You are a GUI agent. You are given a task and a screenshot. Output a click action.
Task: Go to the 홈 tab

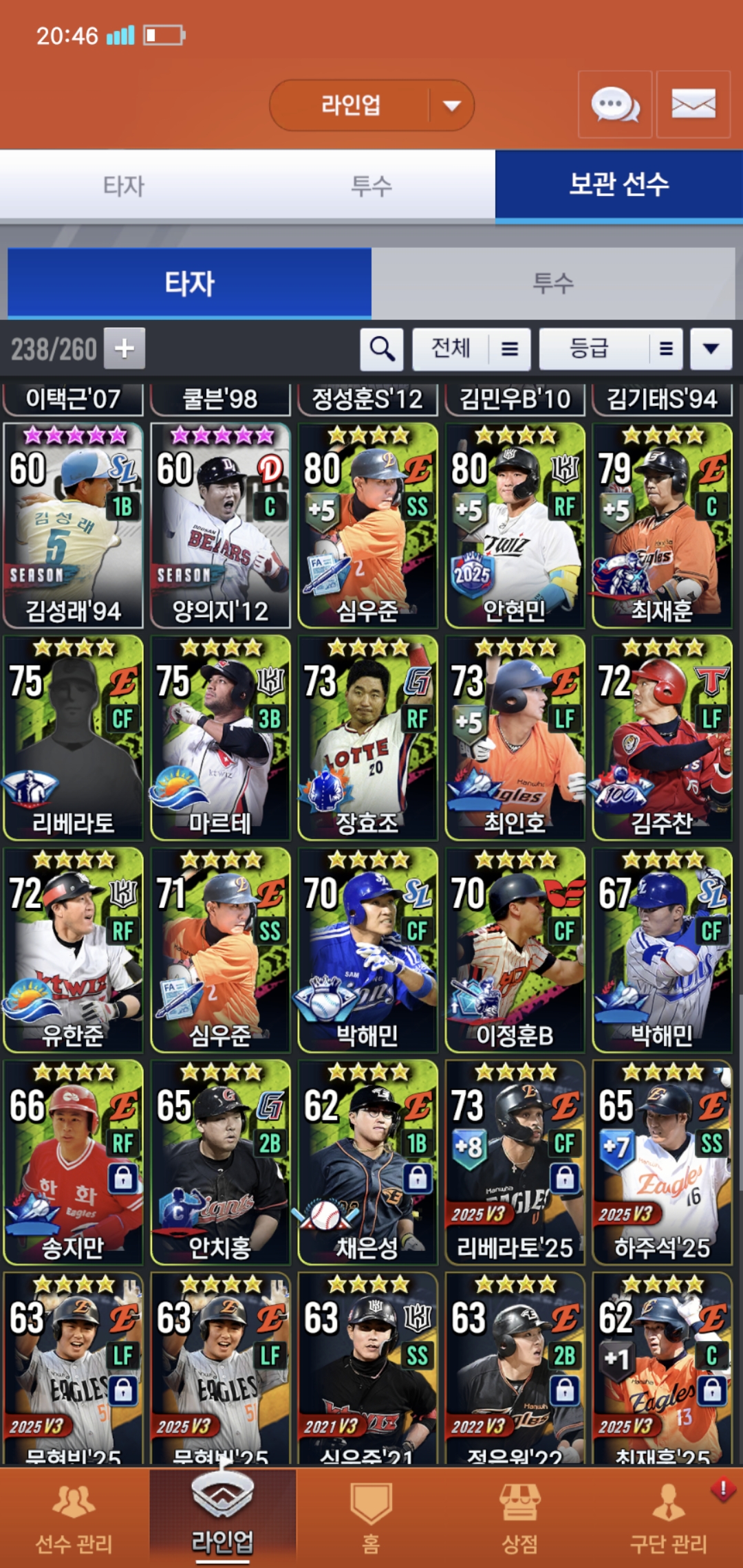371,1516
